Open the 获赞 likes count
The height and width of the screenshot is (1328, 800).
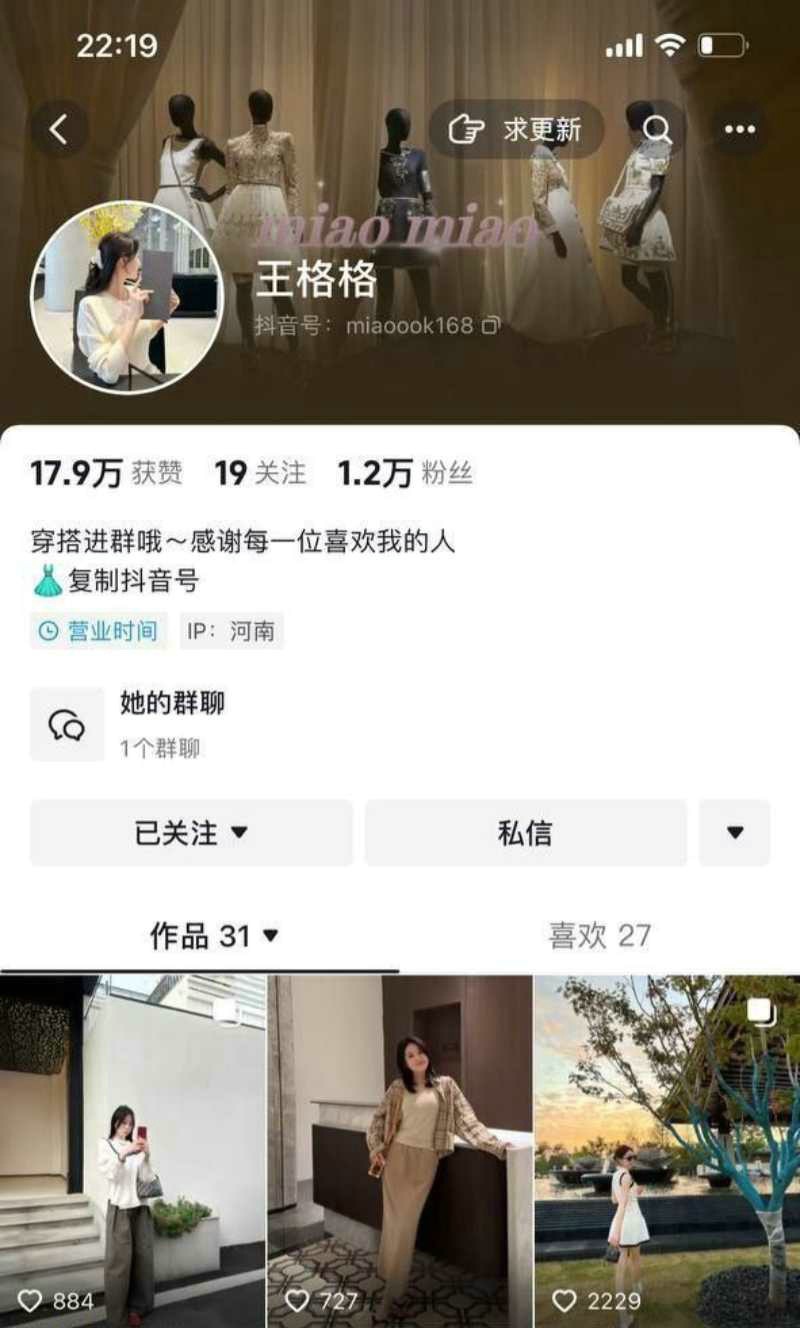pos(106,473)
